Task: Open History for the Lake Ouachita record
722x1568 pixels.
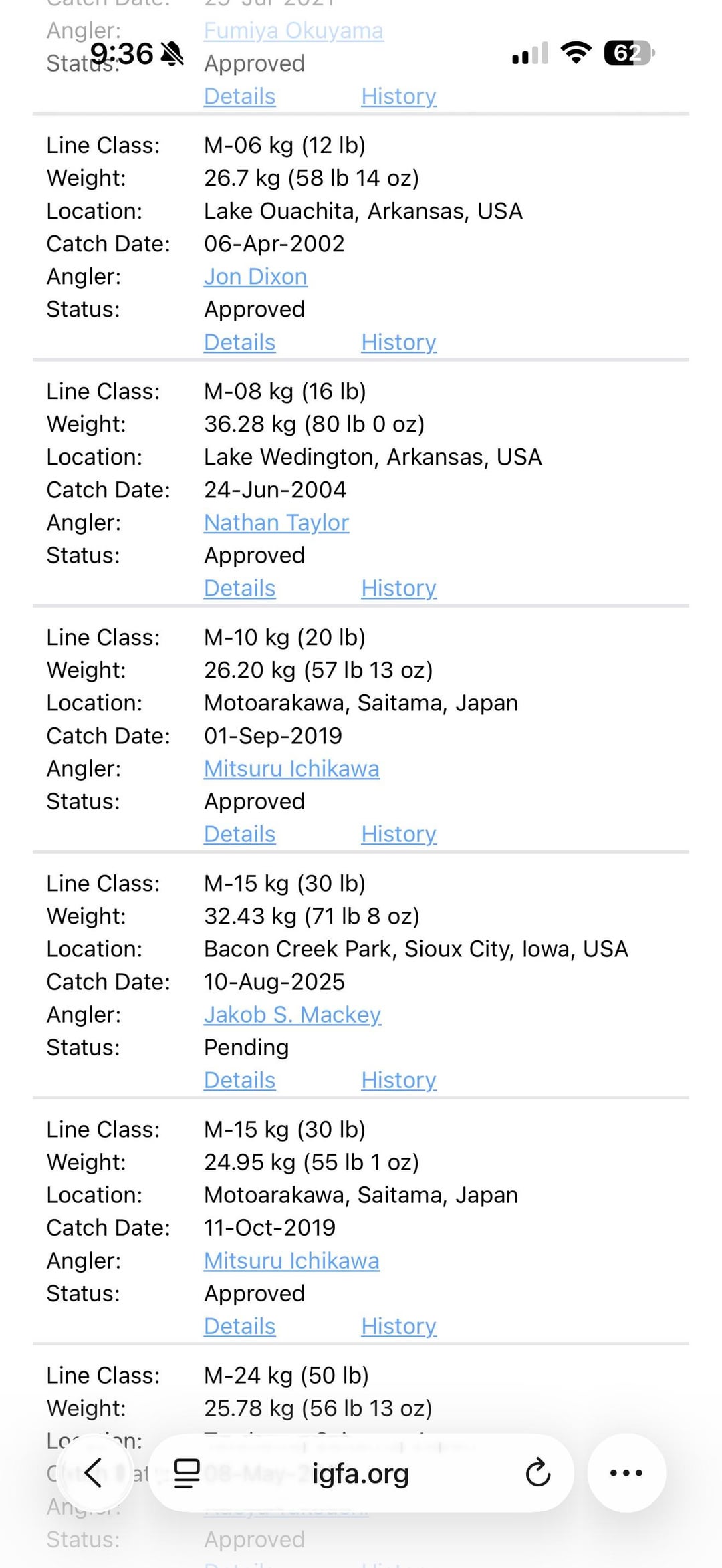Action: pos(398,342)
